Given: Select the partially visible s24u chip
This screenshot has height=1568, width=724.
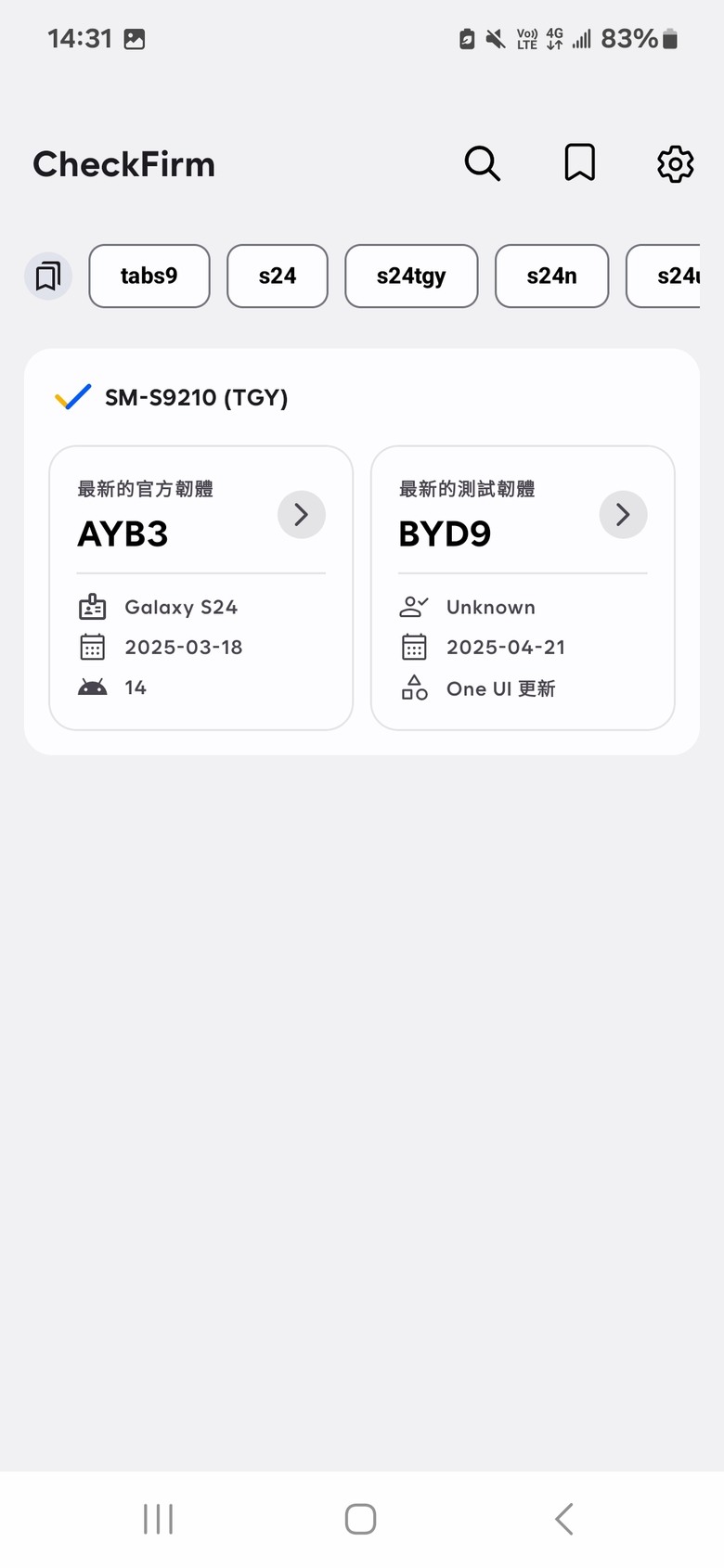Looking at the screenshot, I should pos(664,276).
